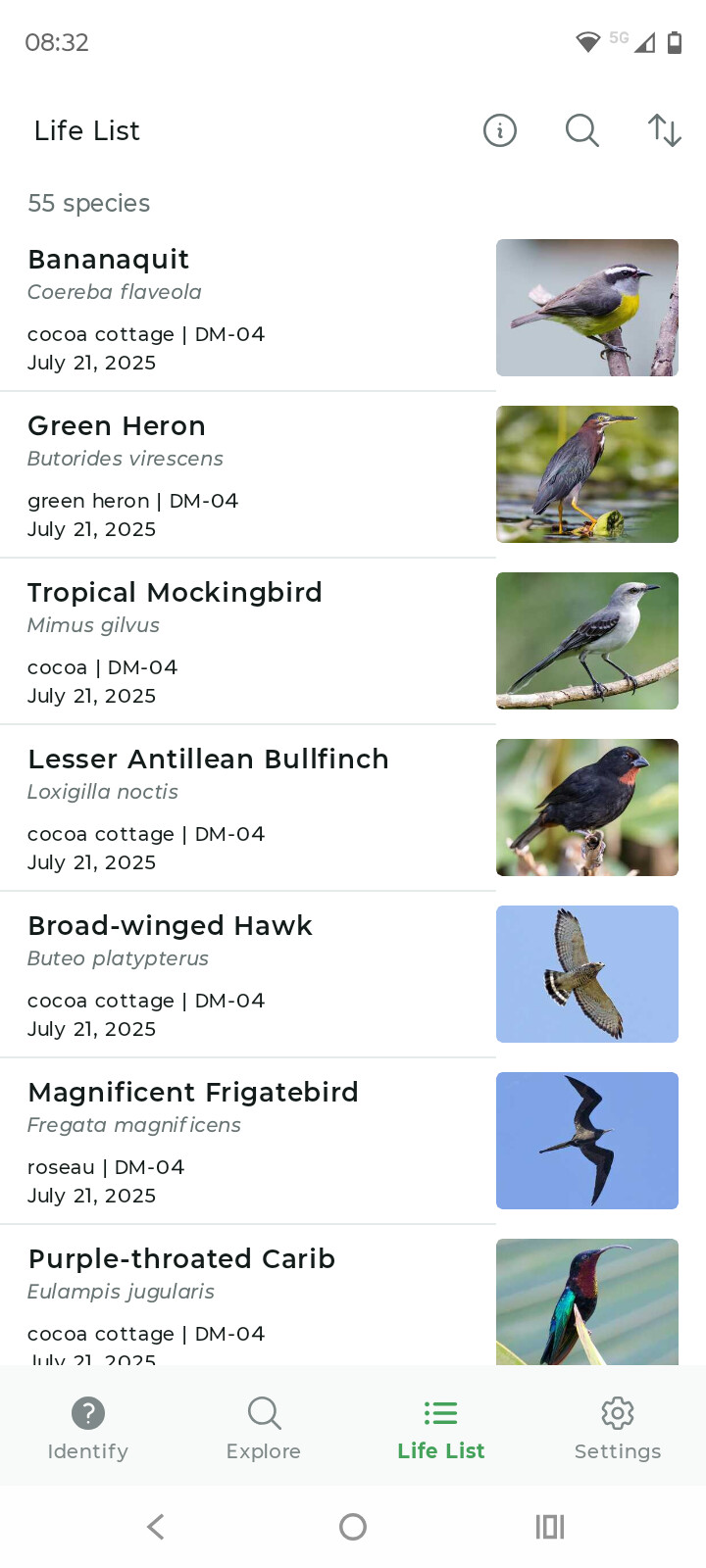Open the Settings tab
706x1568 pixels.
618,1427
